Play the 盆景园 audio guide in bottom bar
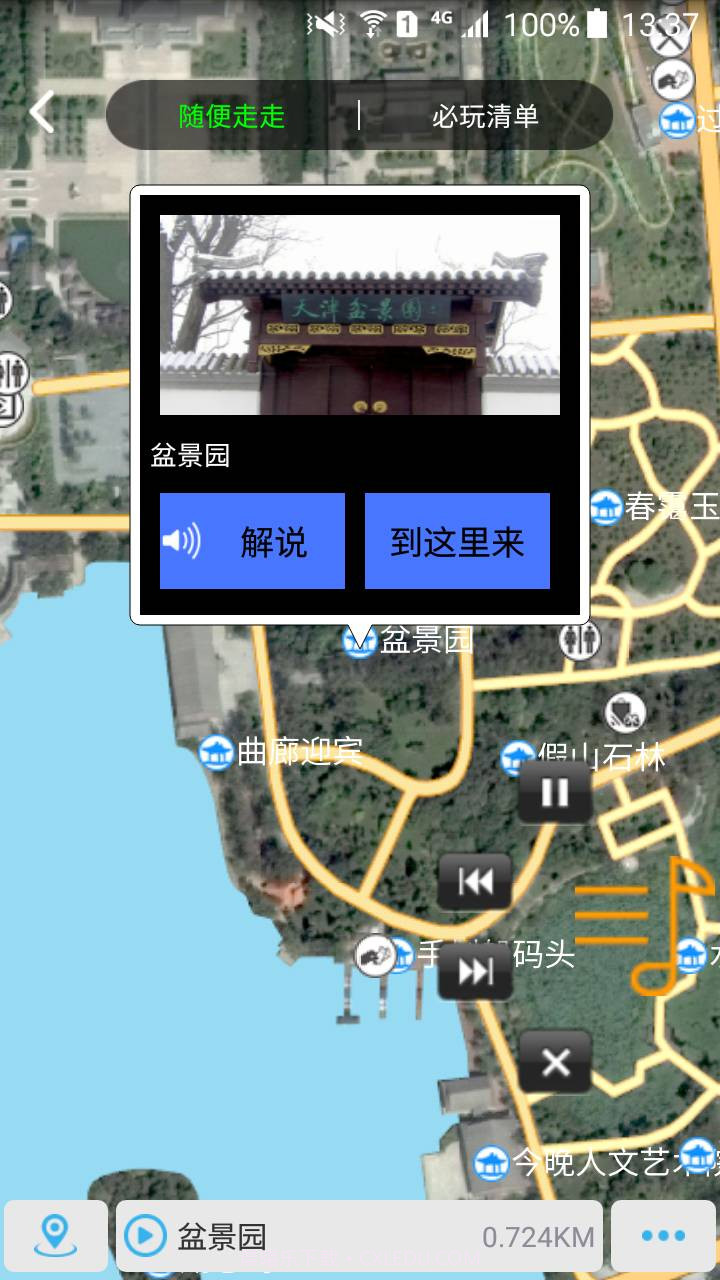The height and width of the screenshot is (1280, 720). click(x=143, y=1236)
